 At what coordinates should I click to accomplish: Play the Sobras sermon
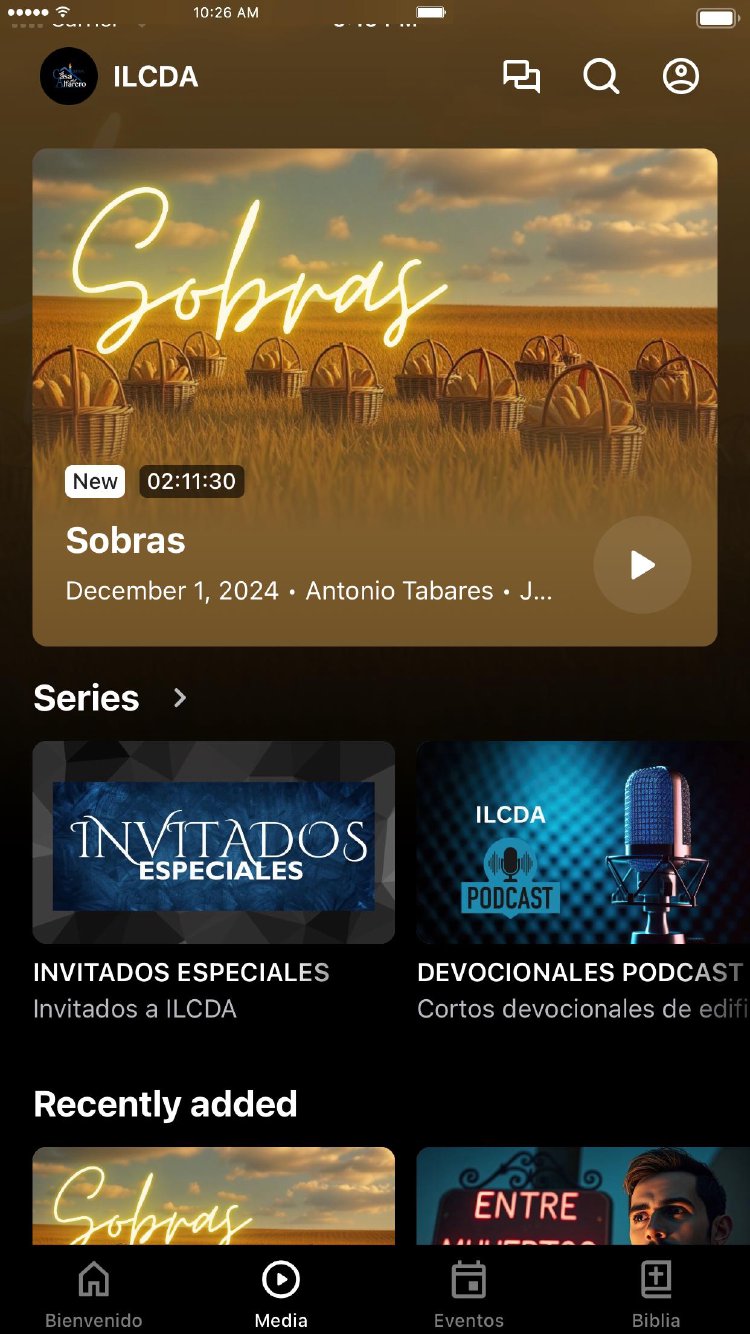click(x=642, y=565)
